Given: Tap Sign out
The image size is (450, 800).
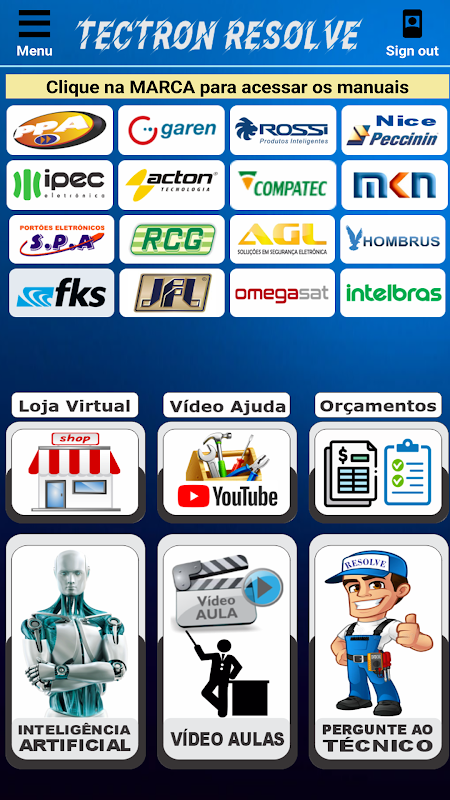Looking at the screenshot, I should (412, 33).
